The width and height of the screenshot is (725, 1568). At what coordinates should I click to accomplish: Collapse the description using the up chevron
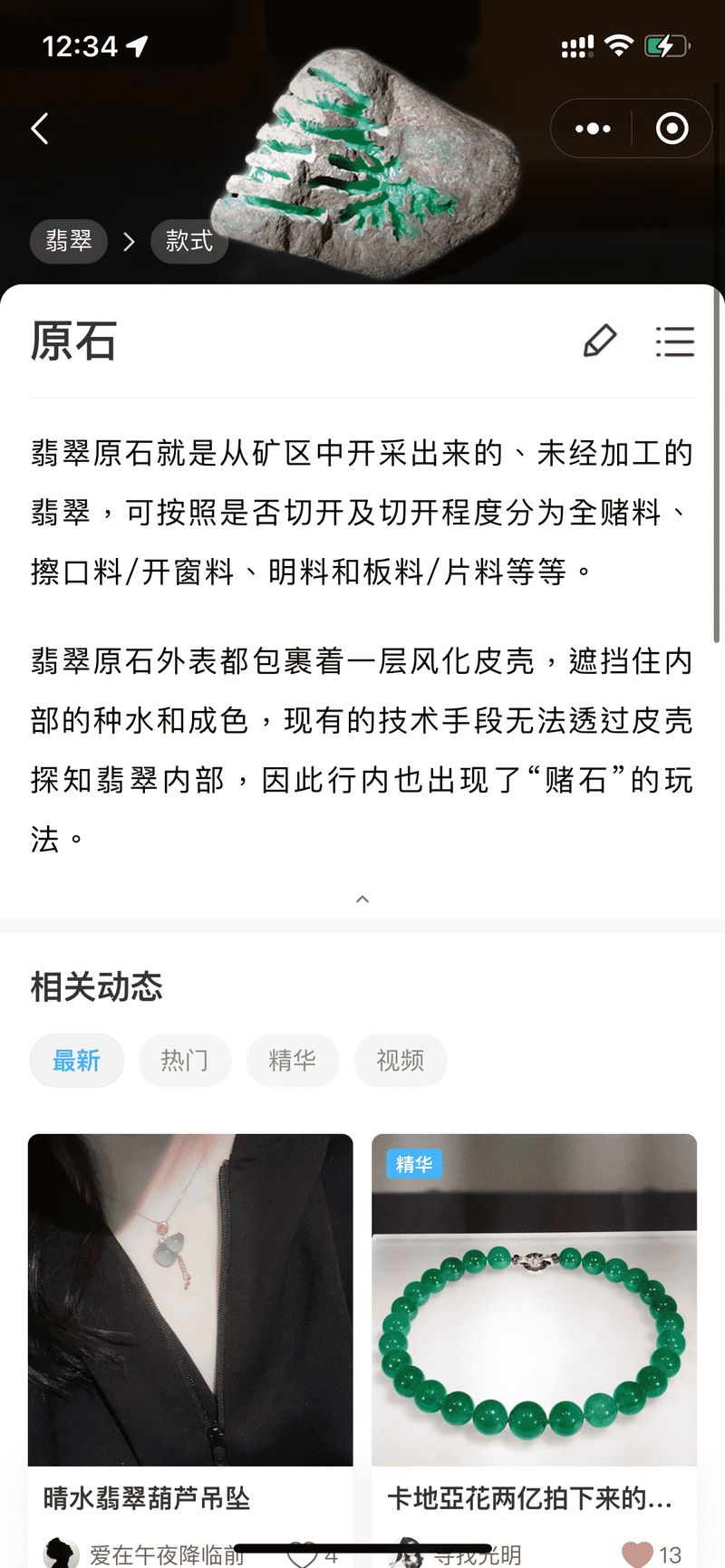click(362, 899)
